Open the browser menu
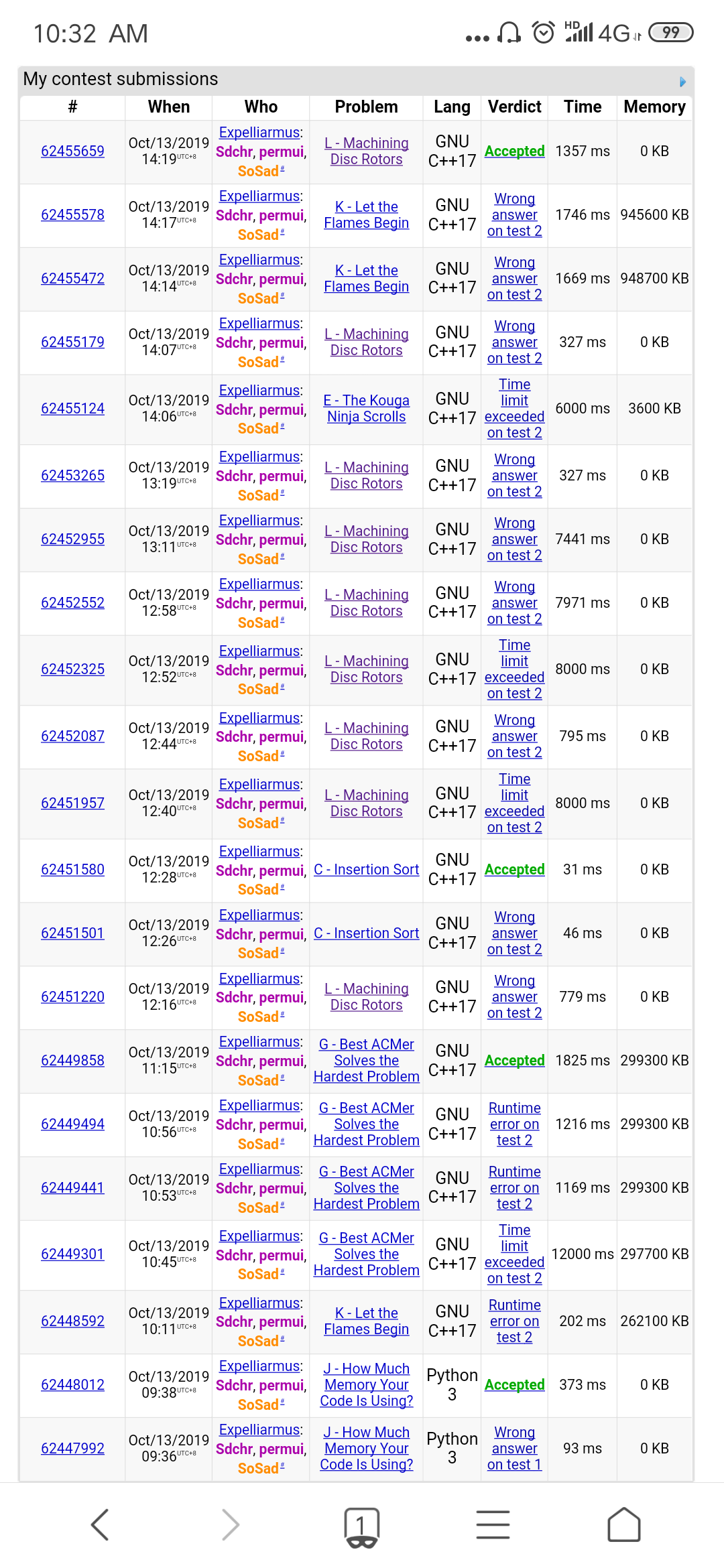 click(x=493, y=1525)
